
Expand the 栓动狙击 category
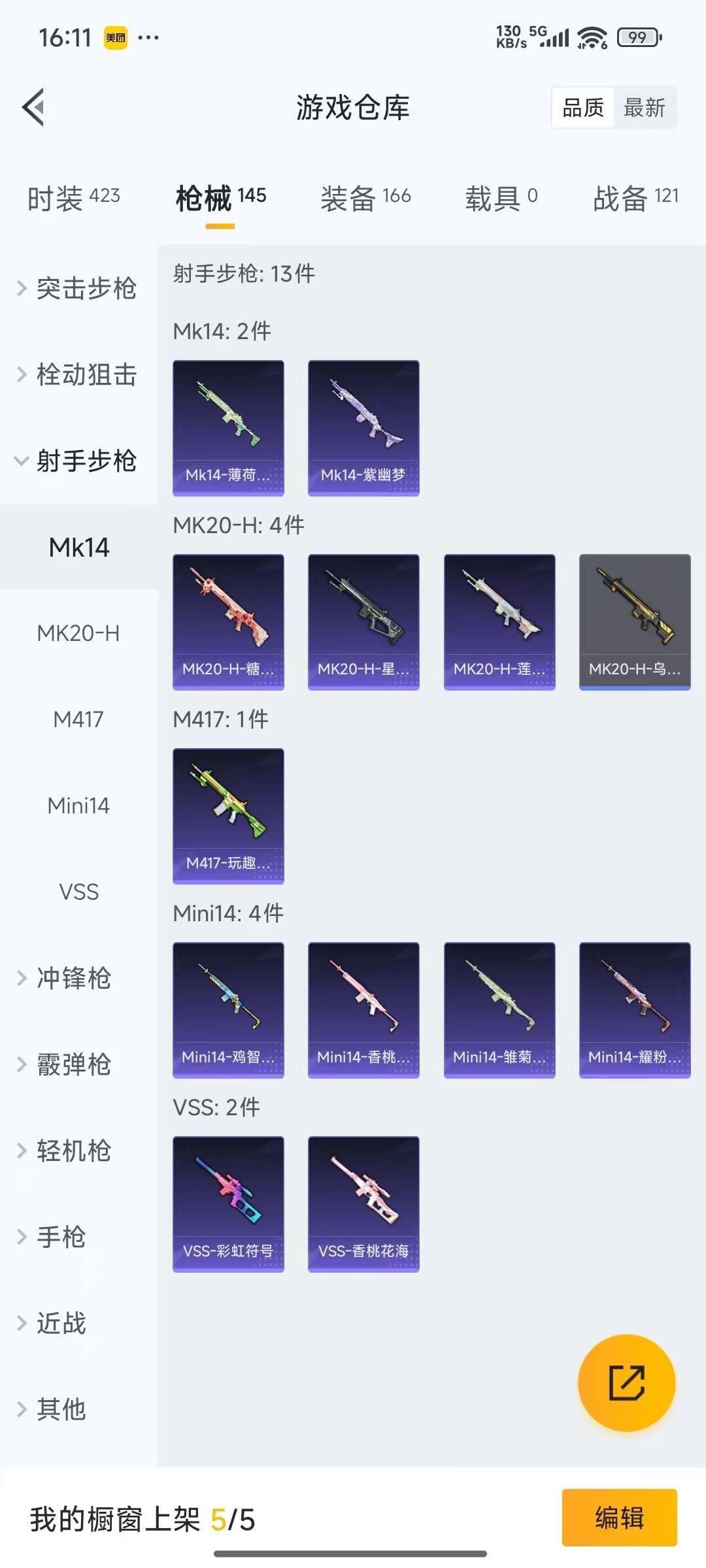(78, 374)
